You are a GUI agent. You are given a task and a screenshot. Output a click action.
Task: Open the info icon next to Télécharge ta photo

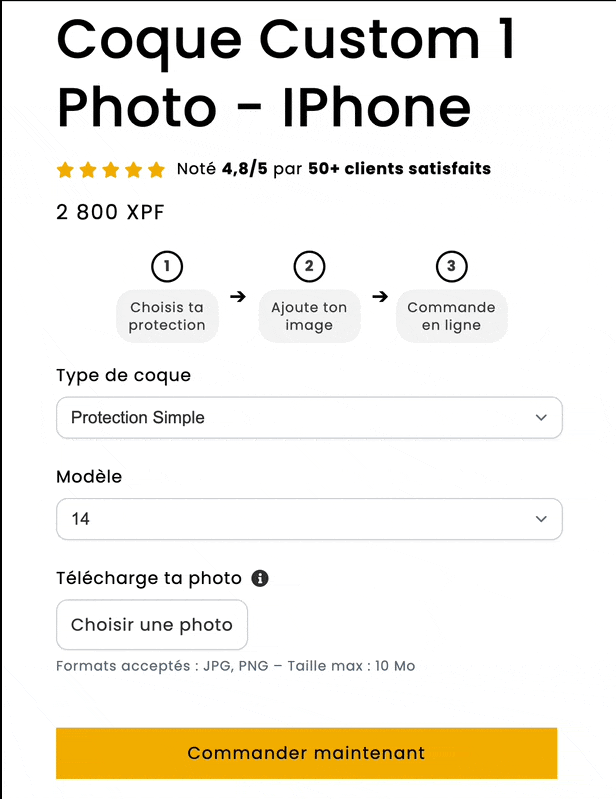coord(260,578)
